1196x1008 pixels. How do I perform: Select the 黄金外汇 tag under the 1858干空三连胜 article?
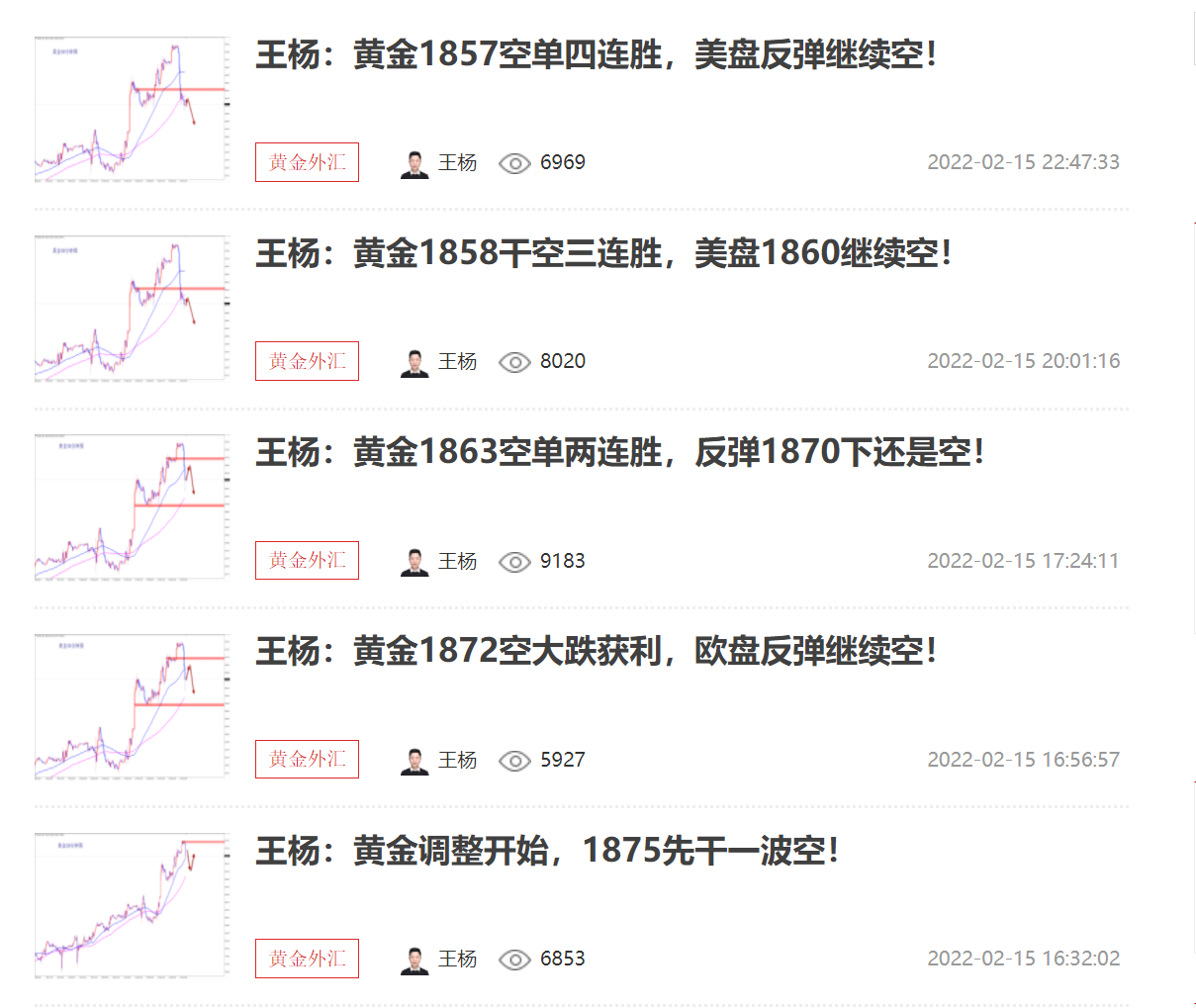pos(307,362)
